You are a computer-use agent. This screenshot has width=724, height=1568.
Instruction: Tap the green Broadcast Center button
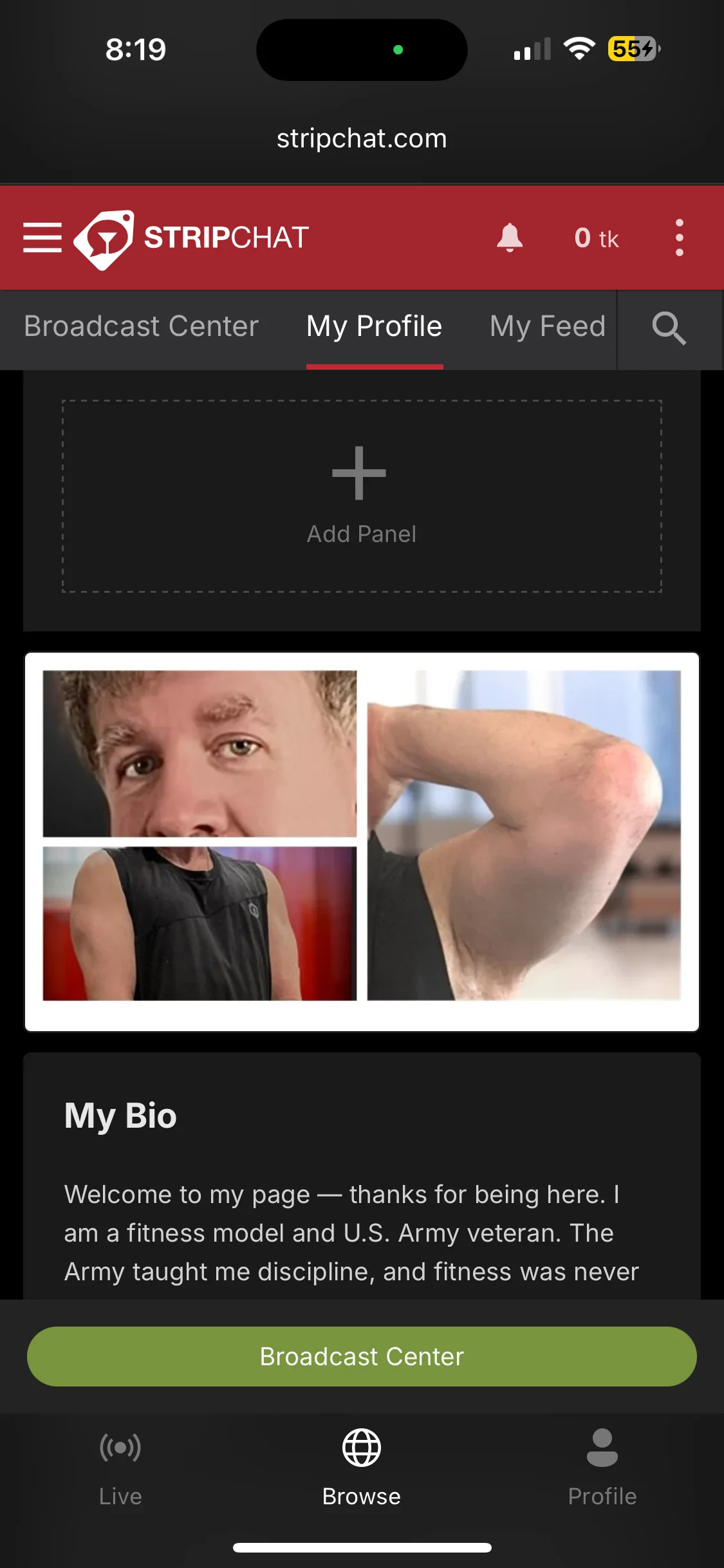[362, 1356]
